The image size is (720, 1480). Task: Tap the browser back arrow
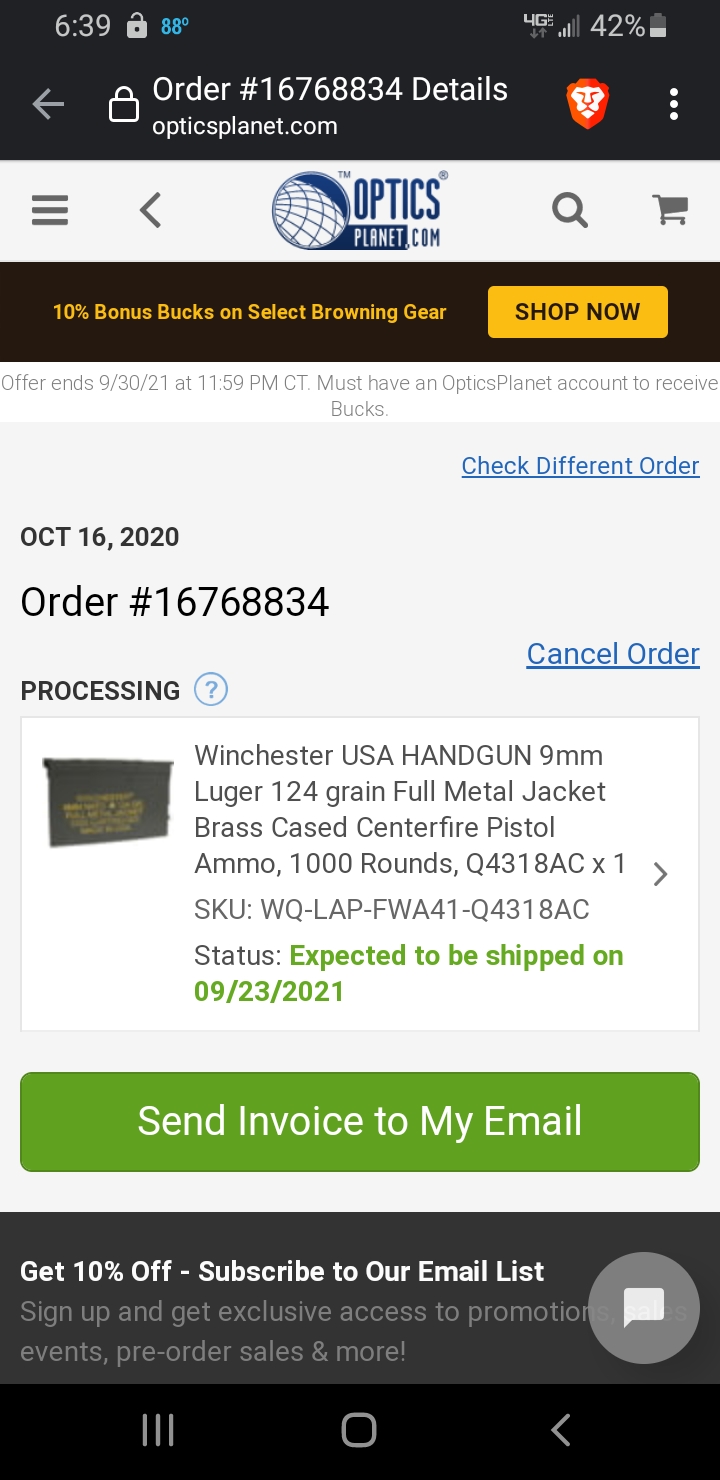(48, 104)
